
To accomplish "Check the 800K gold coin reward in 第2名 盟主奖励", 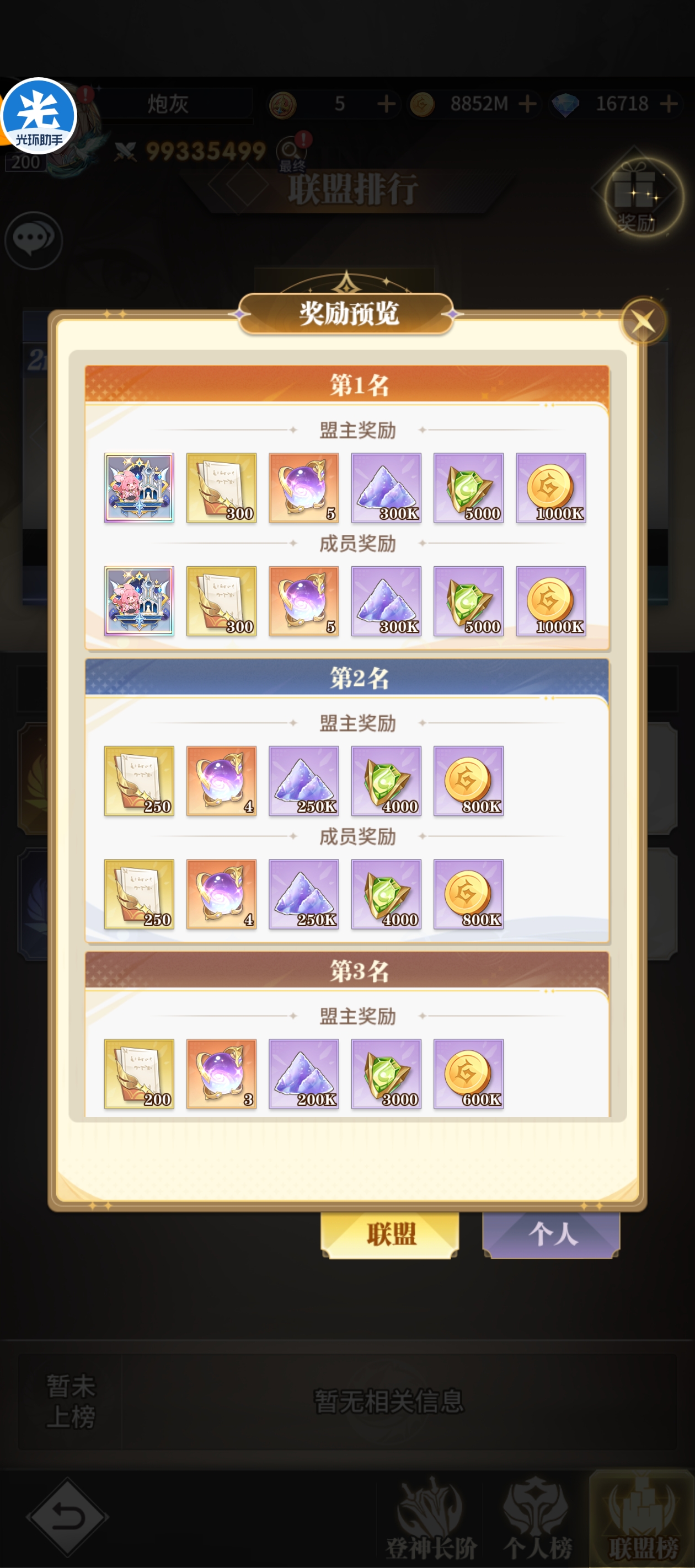I will (468, 780).
